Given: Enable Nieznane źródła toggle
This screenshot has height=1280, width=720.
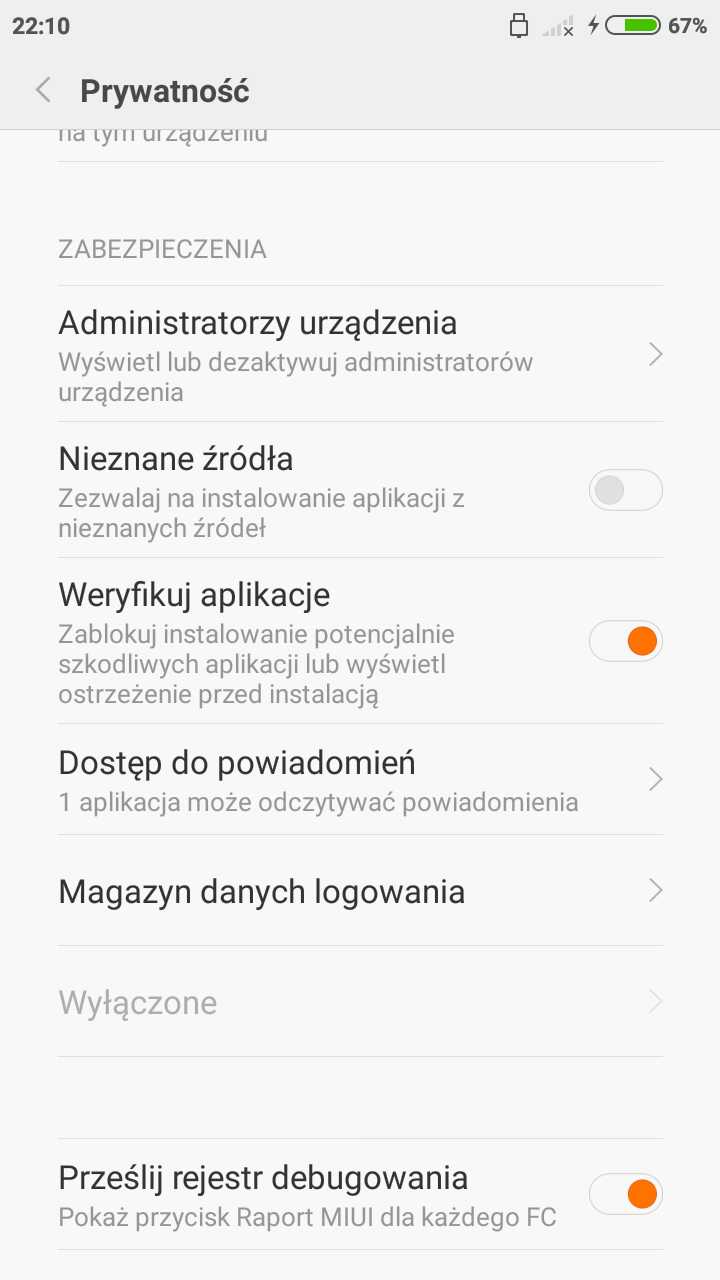Looking at the screenshot, I should tap(626, 490).
